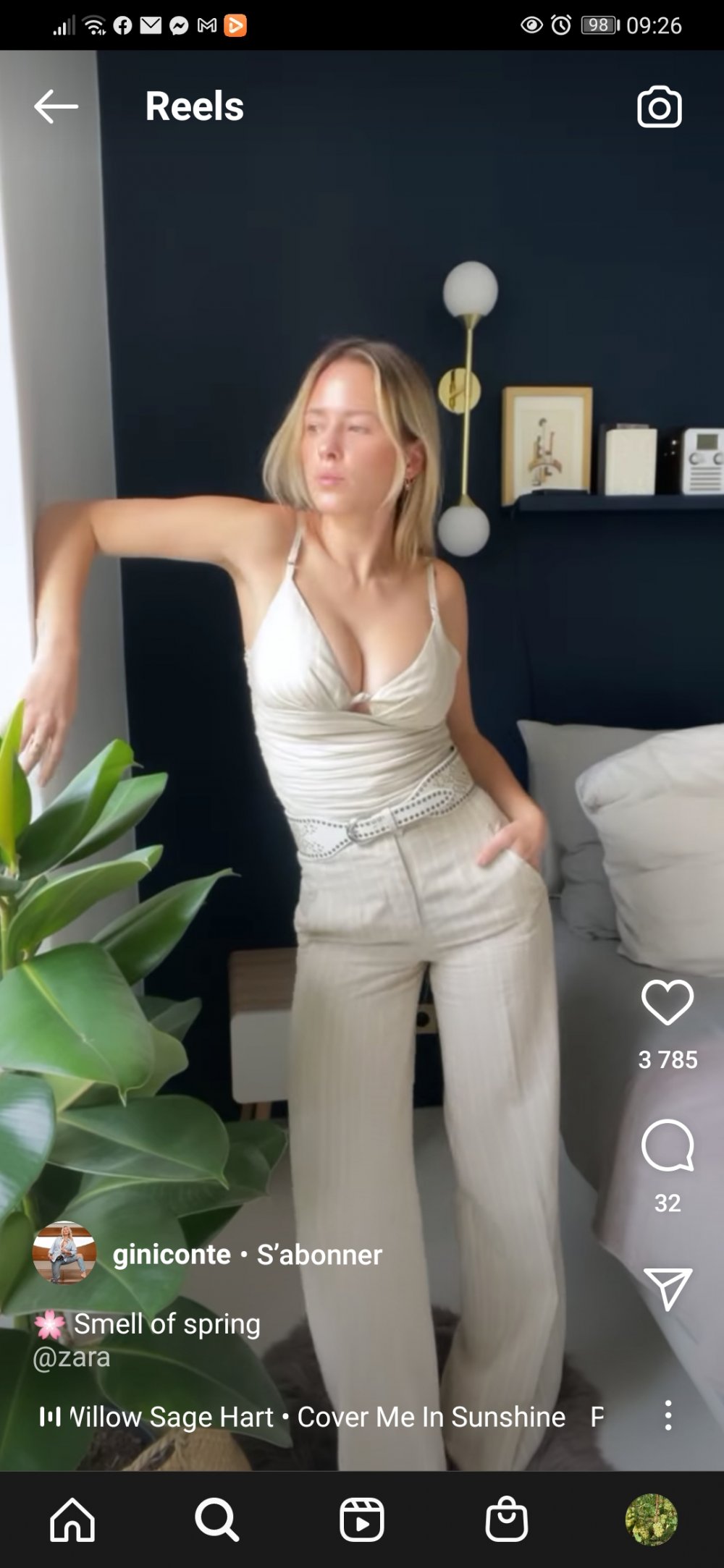Image resolution: width=724 pixels, height=1568 pixels.
Task: Follow giniconte with S'abonner
Action: (319, 1255)
